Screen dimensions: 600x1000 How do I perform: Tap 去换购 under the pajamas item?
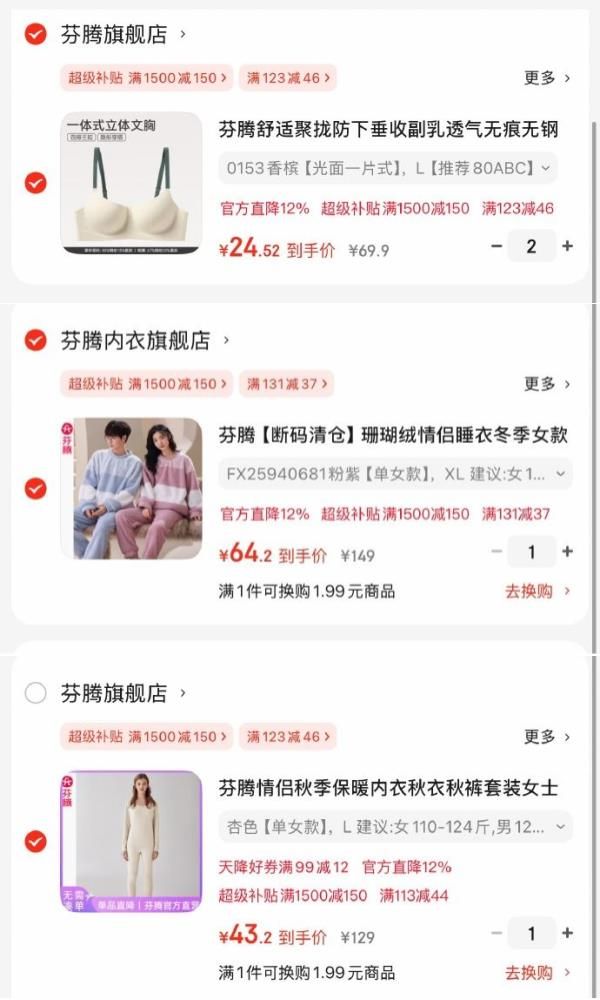[x=538, y=591]
